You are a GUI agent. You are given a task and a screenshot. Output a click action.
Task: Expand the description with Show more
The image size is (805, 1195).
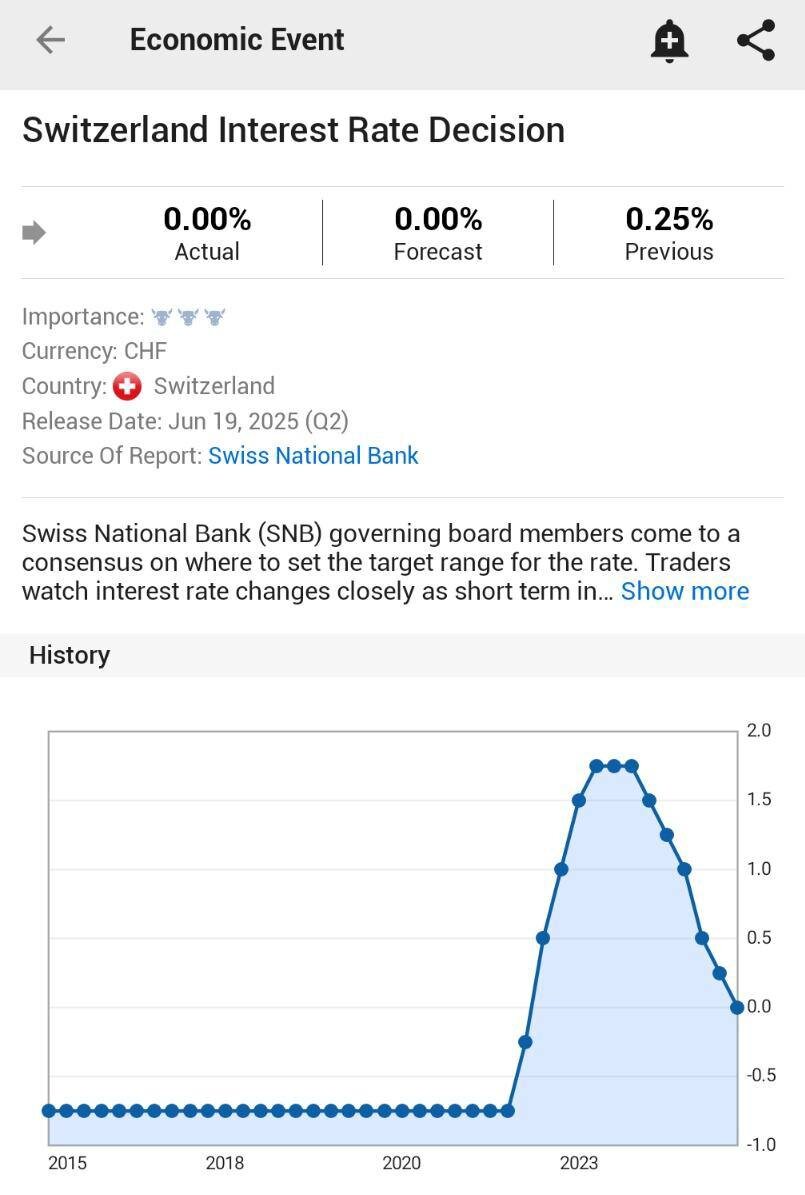click(684, 591)
